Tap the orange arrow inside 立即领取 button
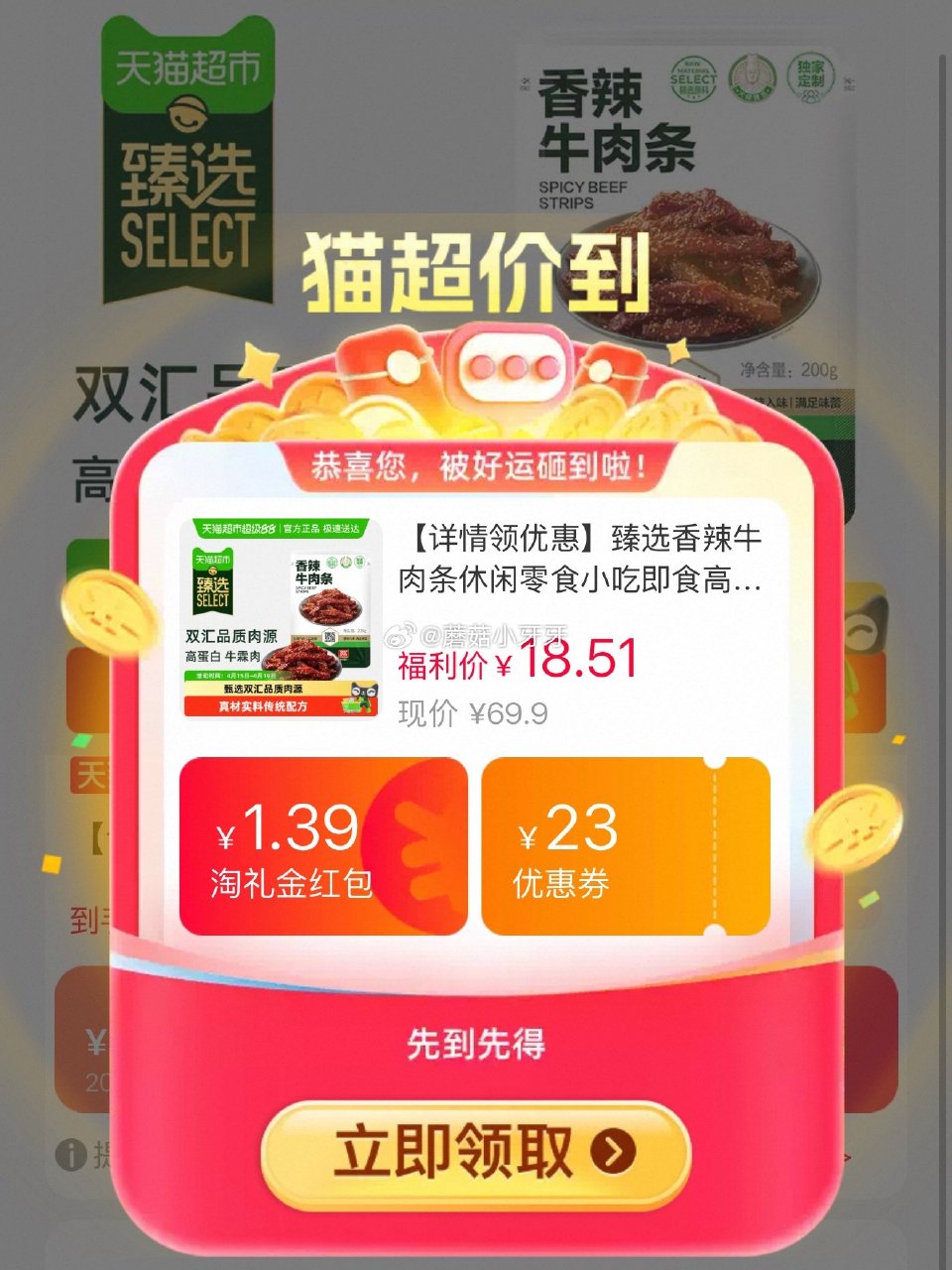The image size is (952, 1270). (x=613, y=1152)
